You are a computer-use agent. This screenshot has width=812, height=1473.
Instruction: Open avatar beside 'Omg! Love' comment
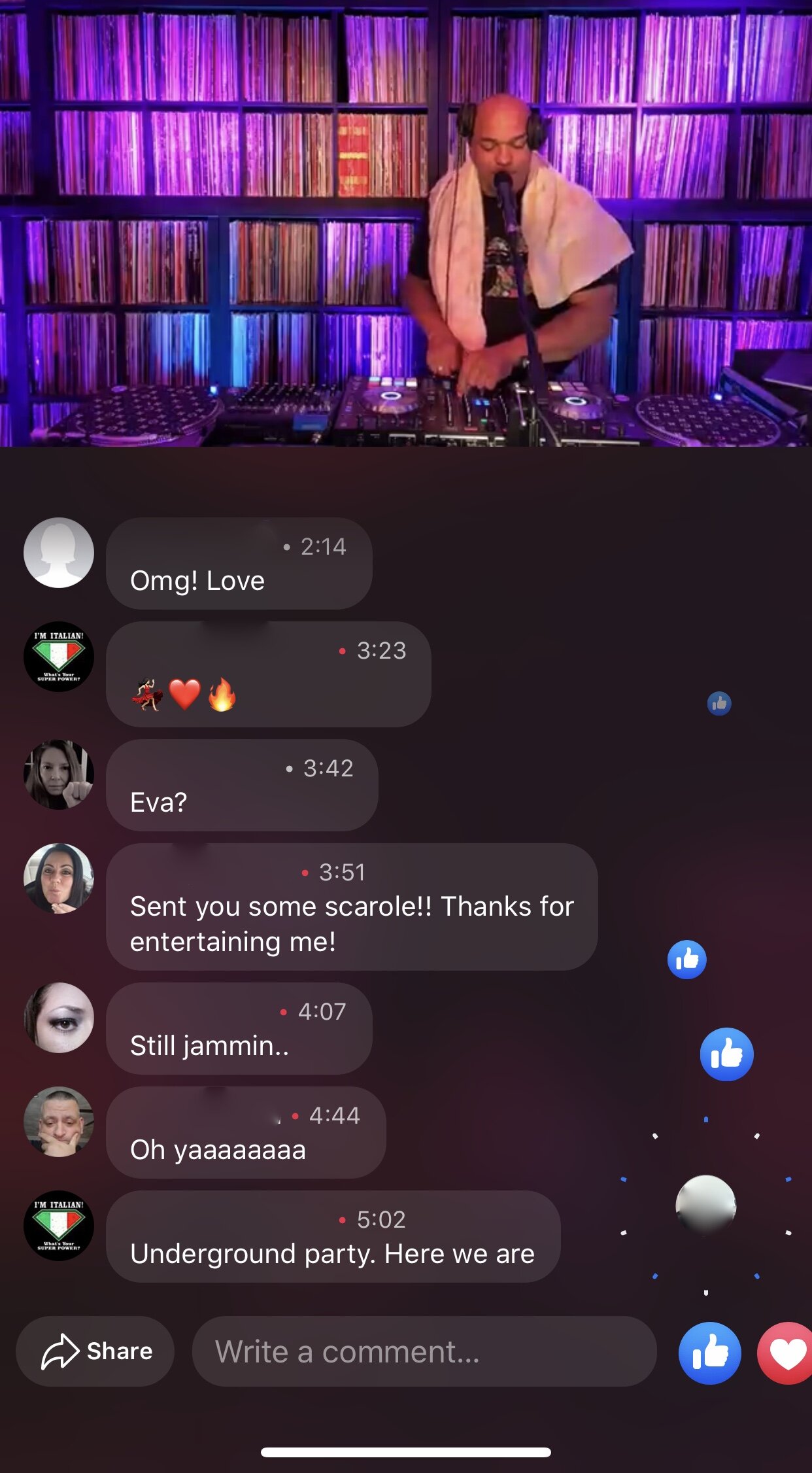pos(59,553)
